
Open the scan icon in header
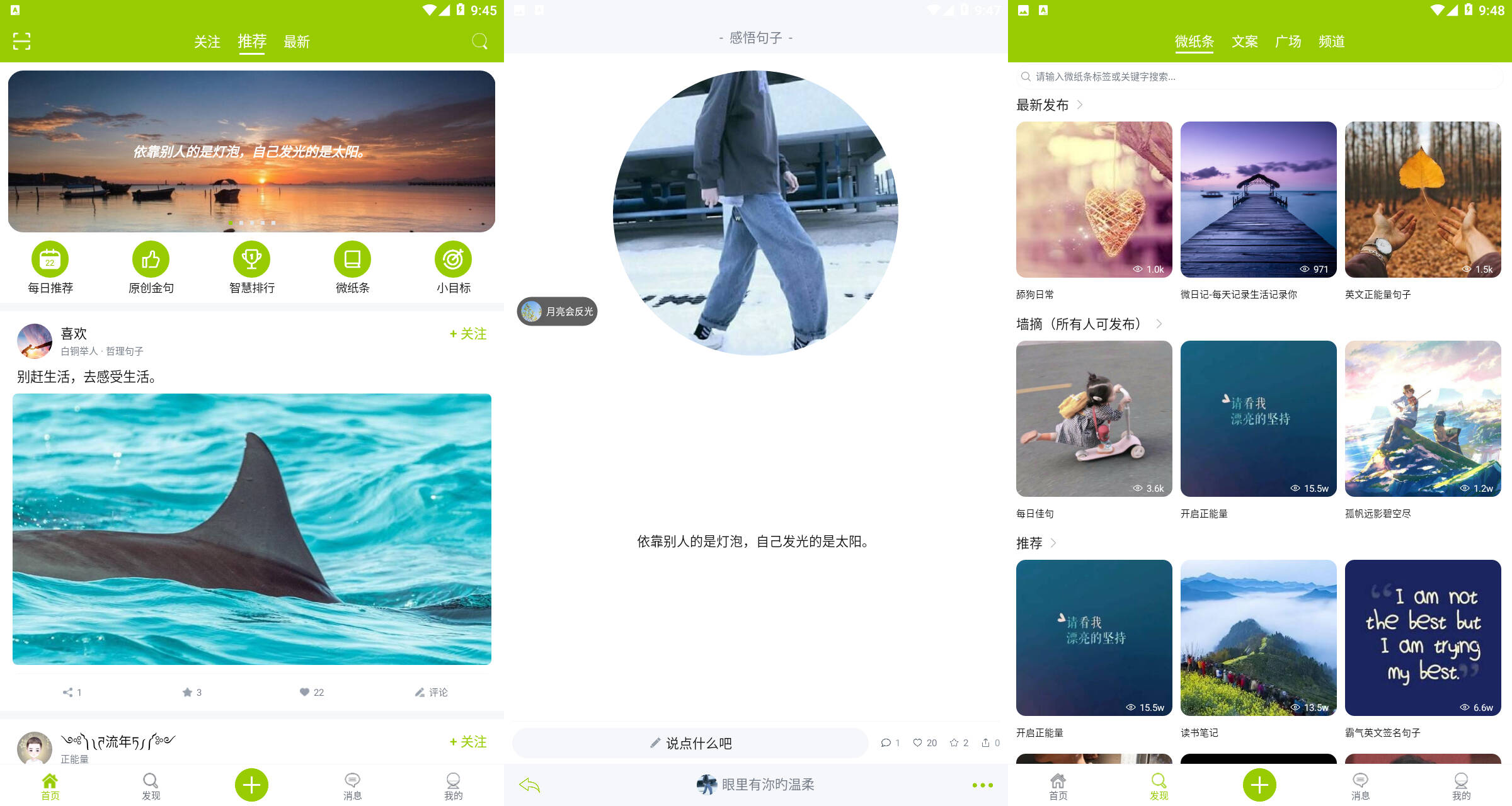coord(21,42)
